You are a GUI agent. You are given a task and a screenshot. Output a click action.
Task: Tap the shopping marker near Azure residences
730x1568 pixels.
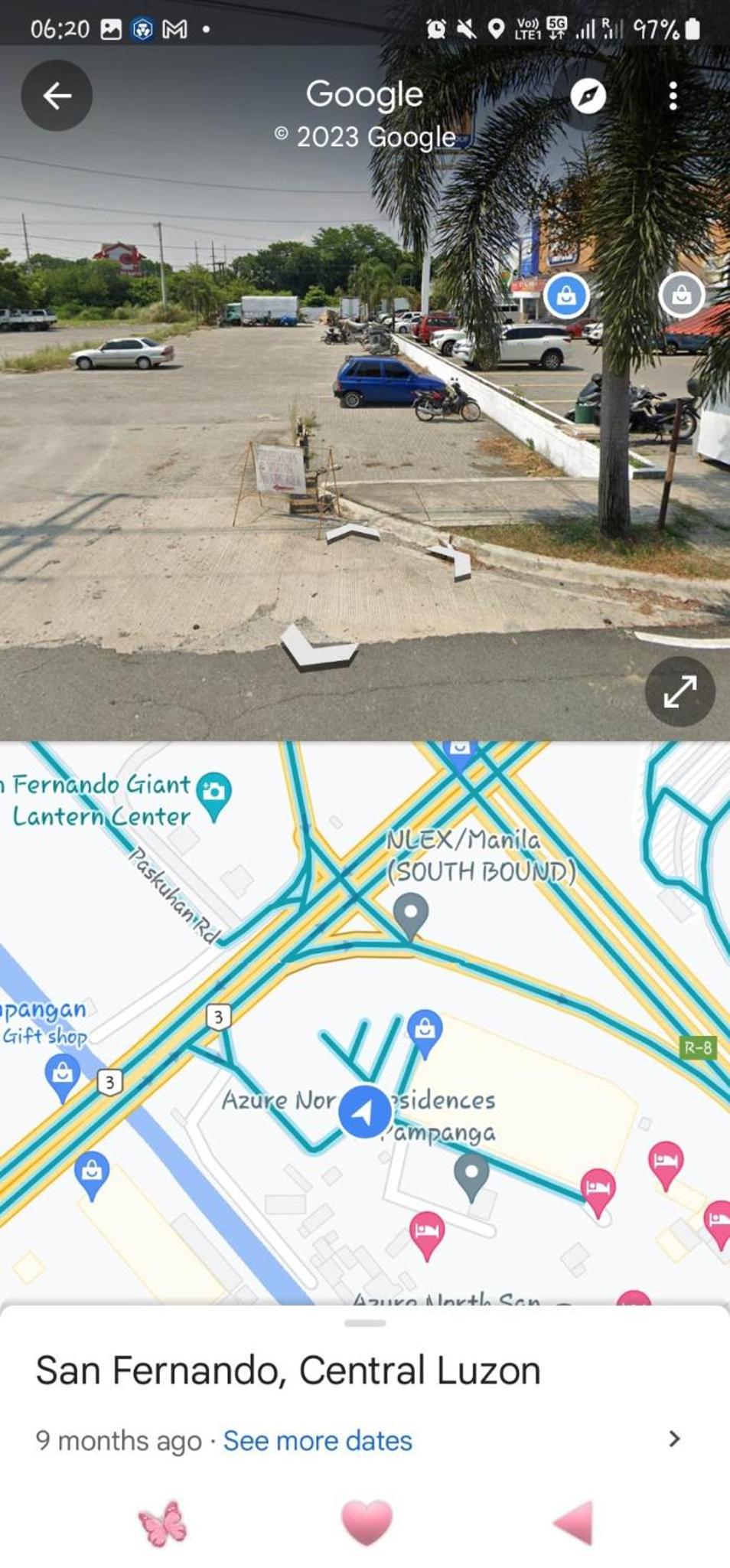point(425,1030)
